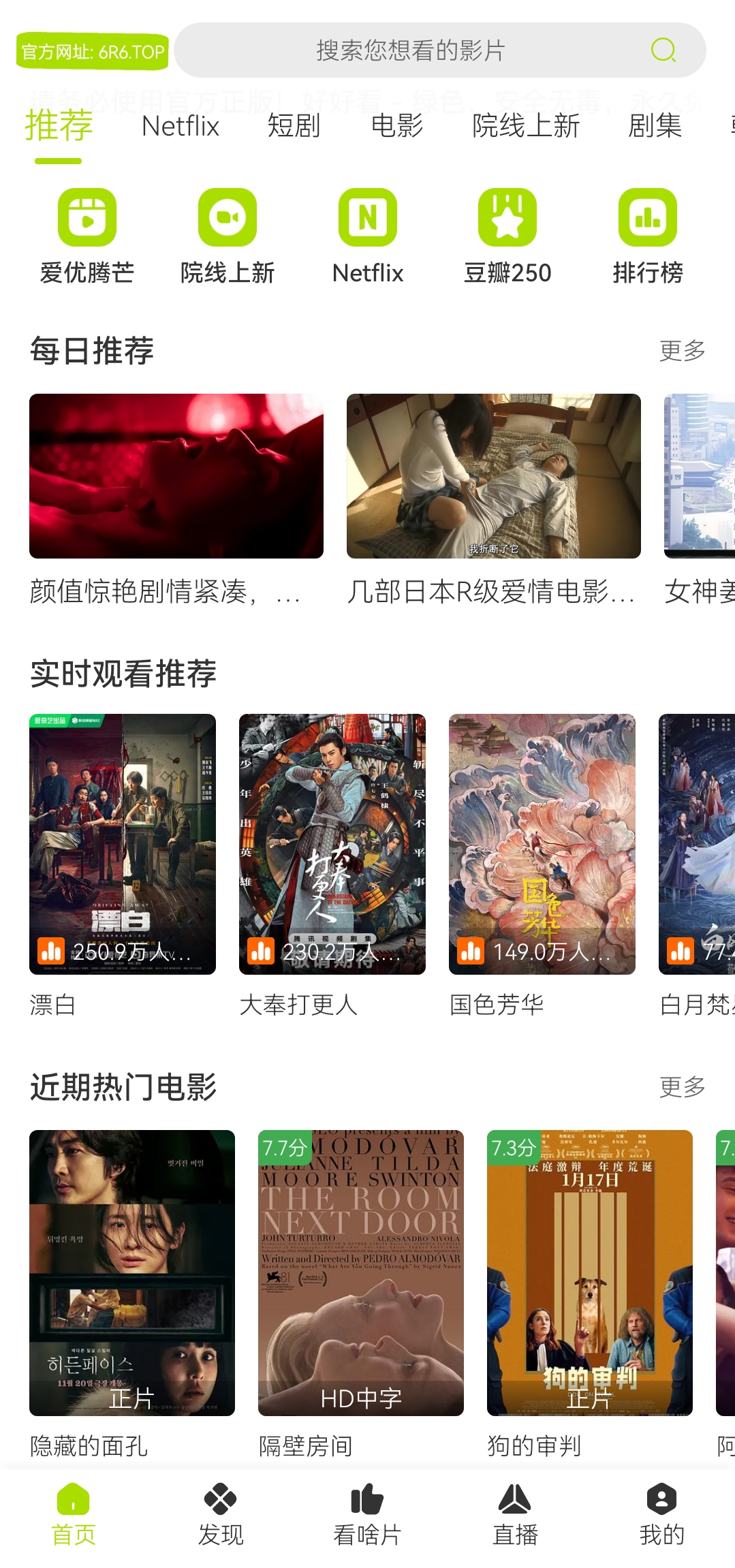Open the 我的 profile tab
This screenshot has width=735, height=1568.
[661, 1515]
